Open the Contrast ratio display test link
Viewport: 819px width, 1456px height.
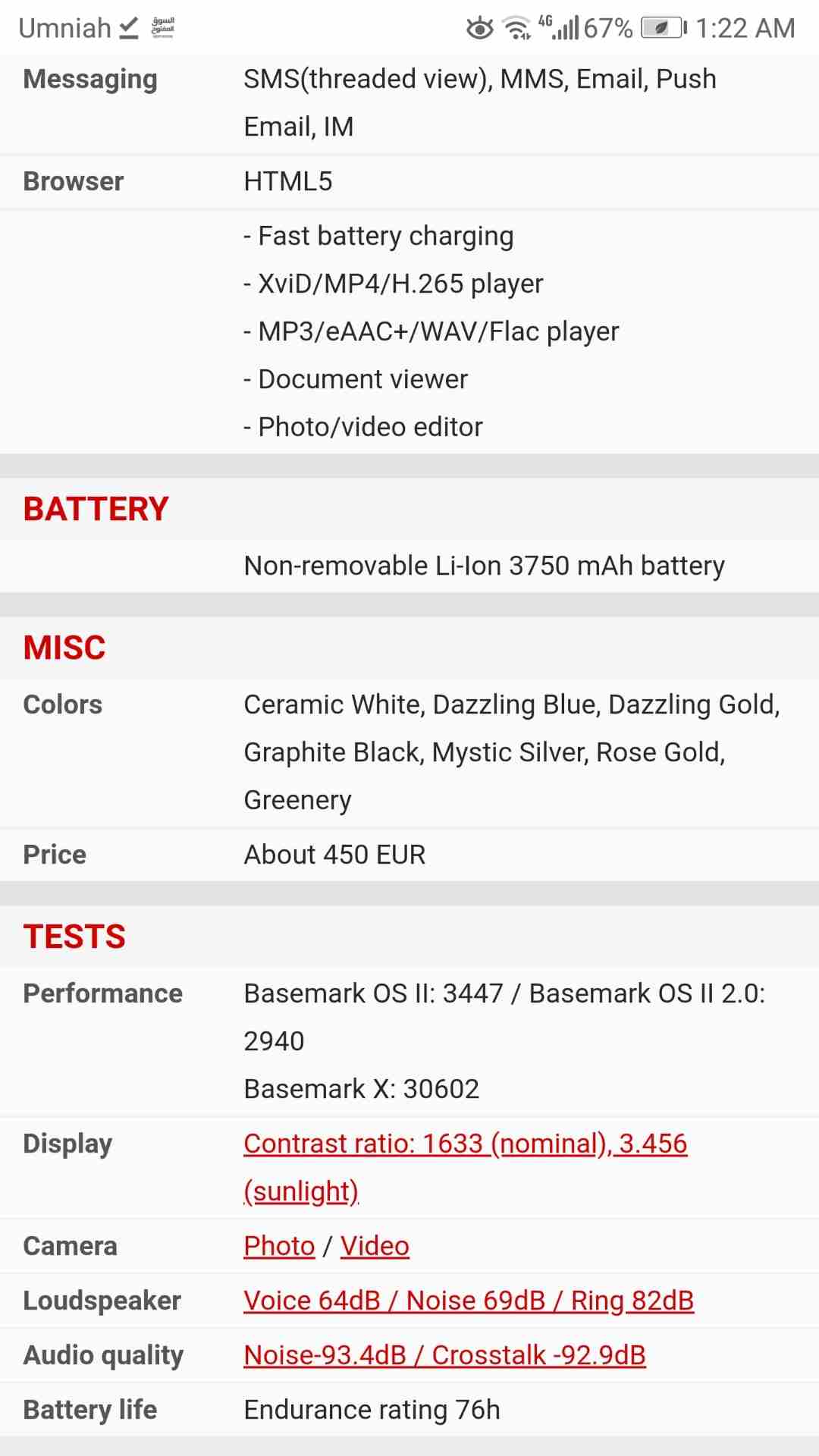(x=465, y=1167)
